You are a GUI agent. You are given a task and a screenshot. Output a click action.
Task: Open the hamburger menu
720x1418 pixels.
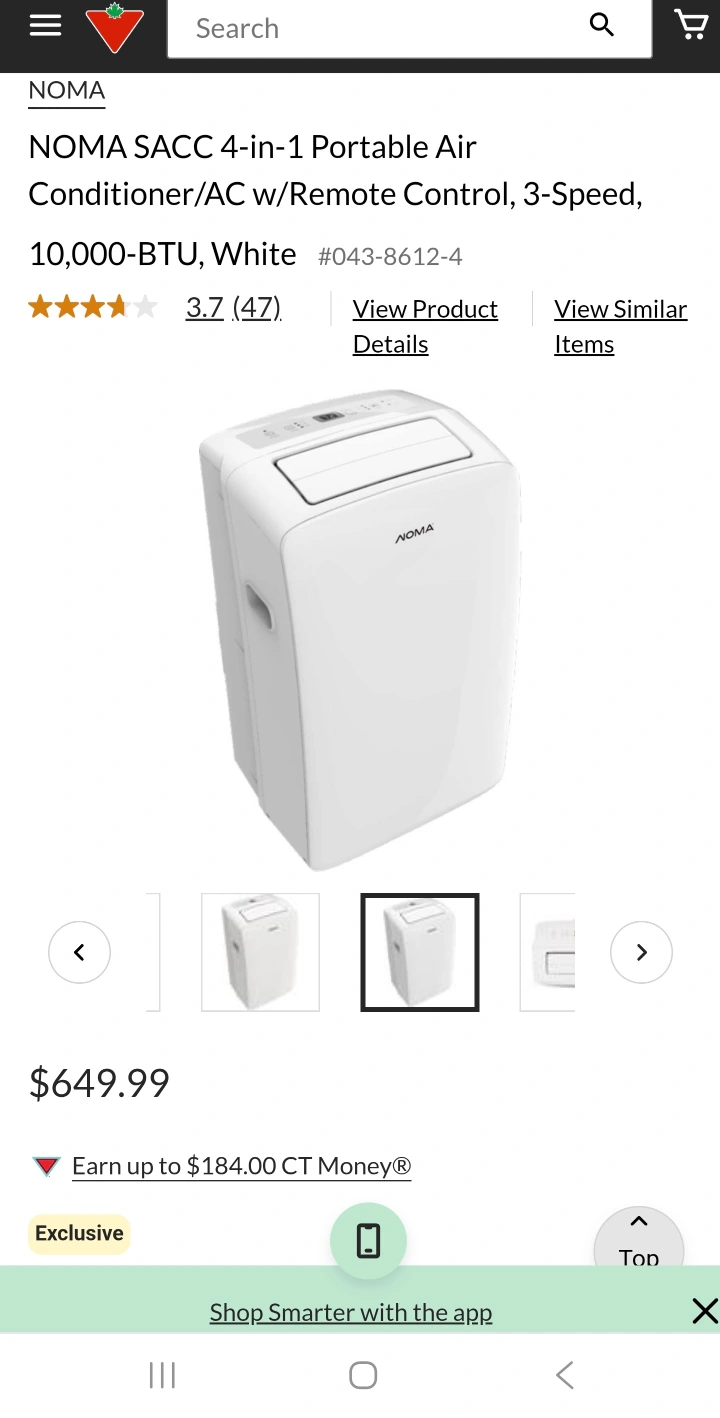click(45, 26)
